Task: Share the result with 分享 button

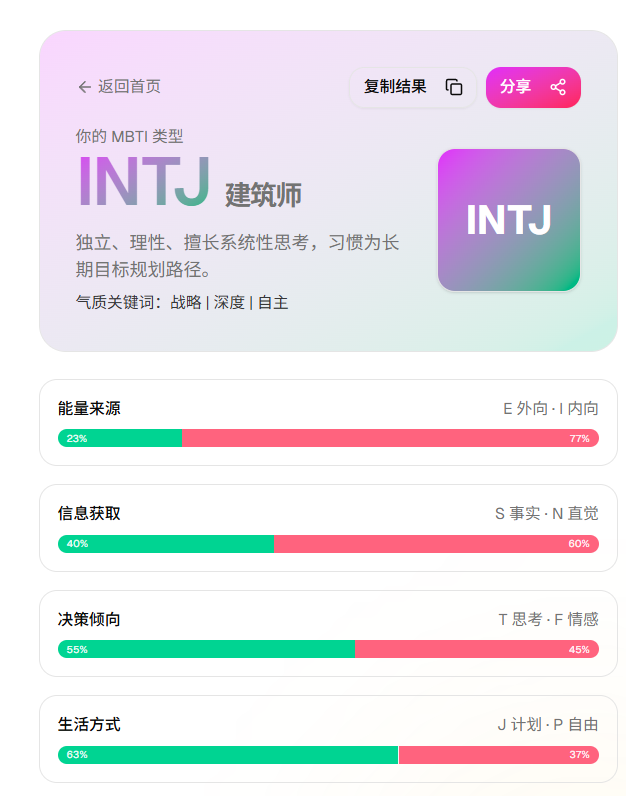Action: pyautogui.click(x=533, y=87)
